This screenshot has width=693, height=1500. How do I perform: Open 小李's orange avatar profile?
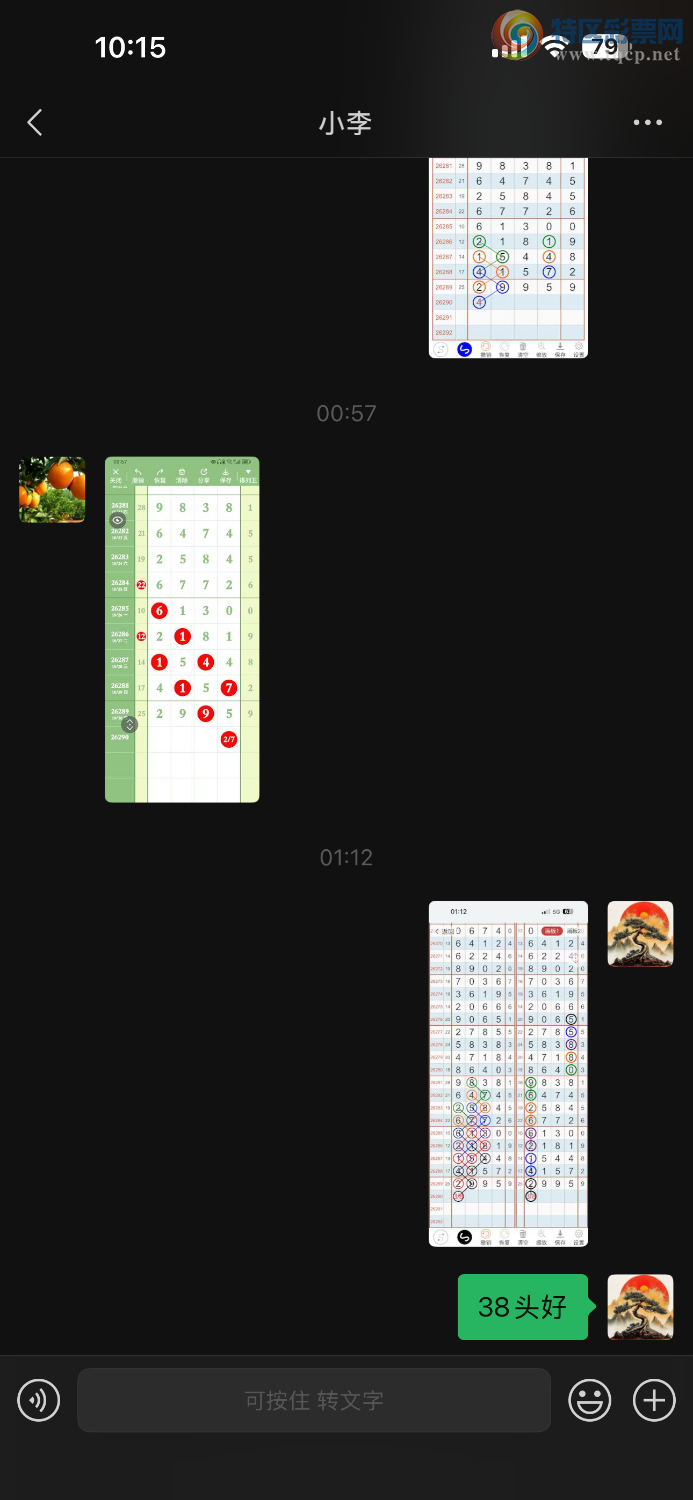point(52,490)
